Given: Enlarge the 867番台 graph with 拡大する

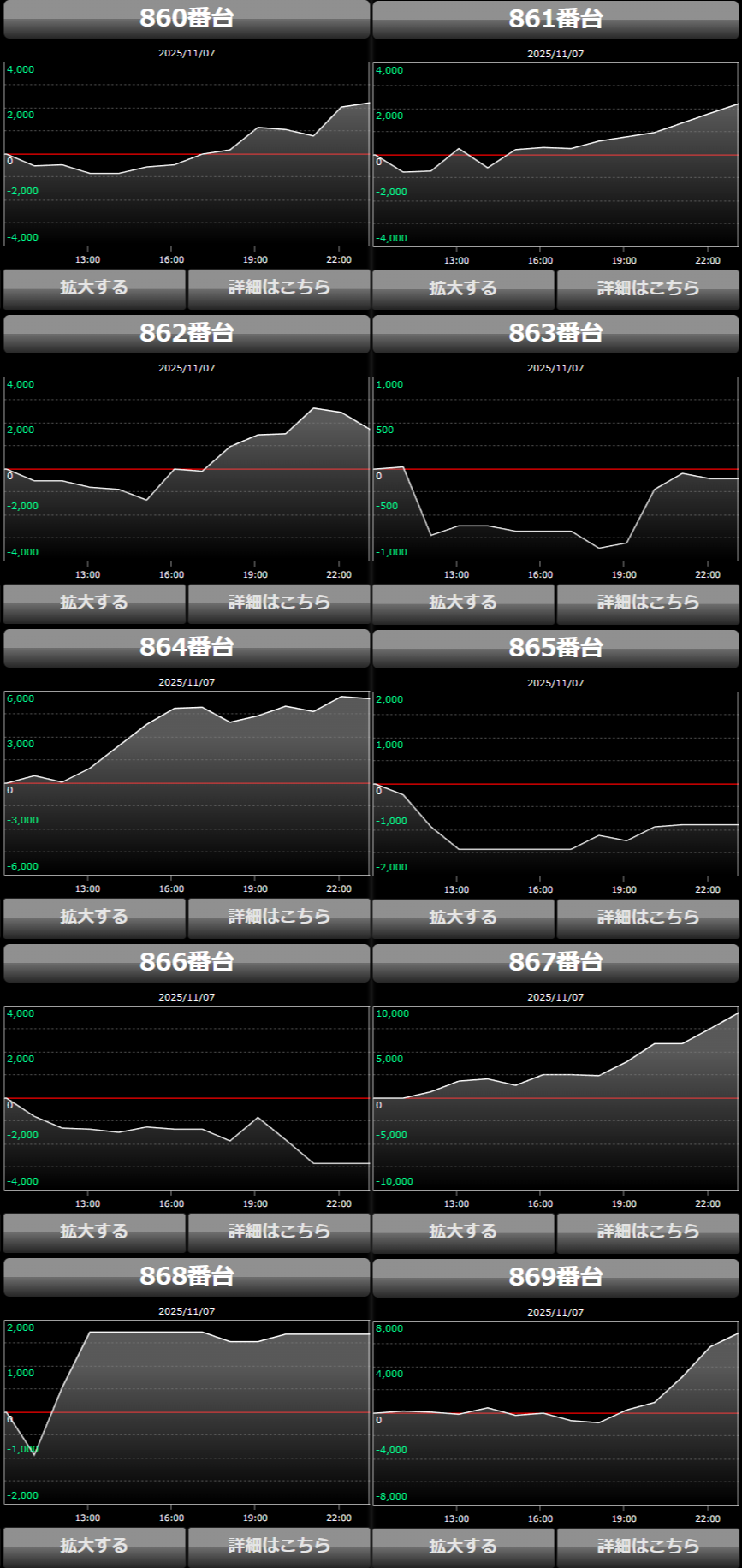Looking at the screenshot, I should tap(463, 1232).
